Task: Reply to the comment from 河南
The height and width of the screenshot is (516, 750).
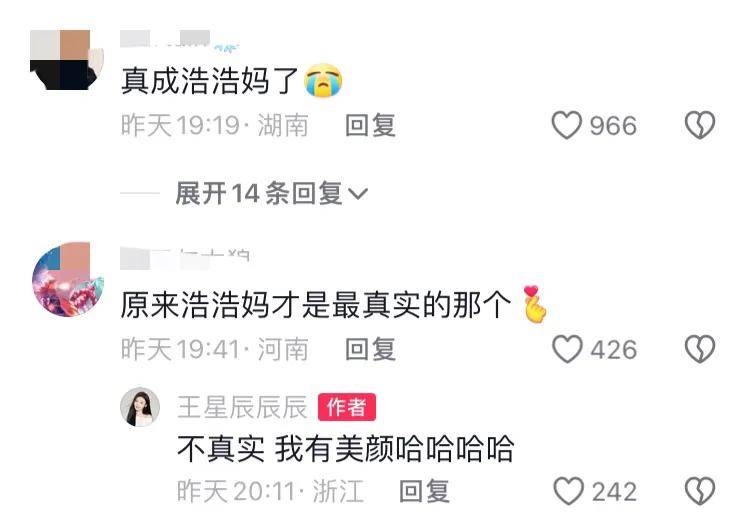Action: coord(370,348)
